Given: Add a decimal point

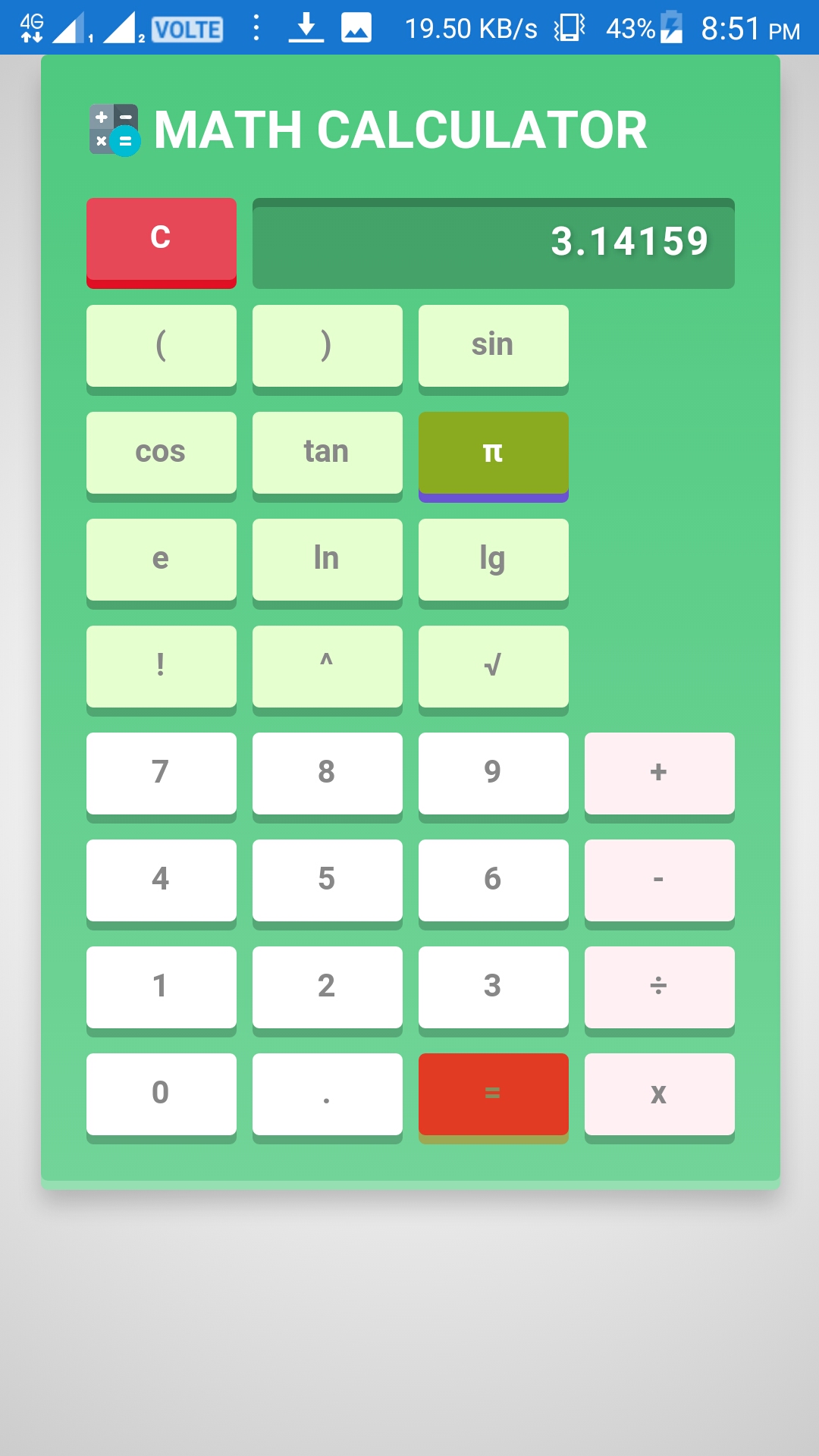Looking at the screenshot, I should pyautogui.click(x=327, y=1094).
